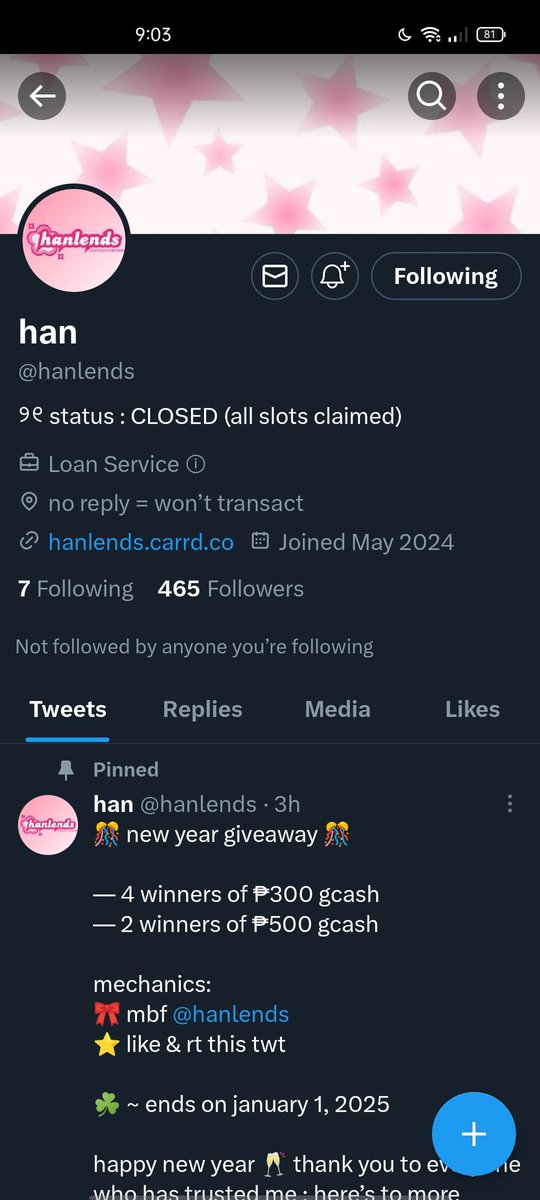Go back using the arrow icon

pyautogui.click(x=42, y=97)
